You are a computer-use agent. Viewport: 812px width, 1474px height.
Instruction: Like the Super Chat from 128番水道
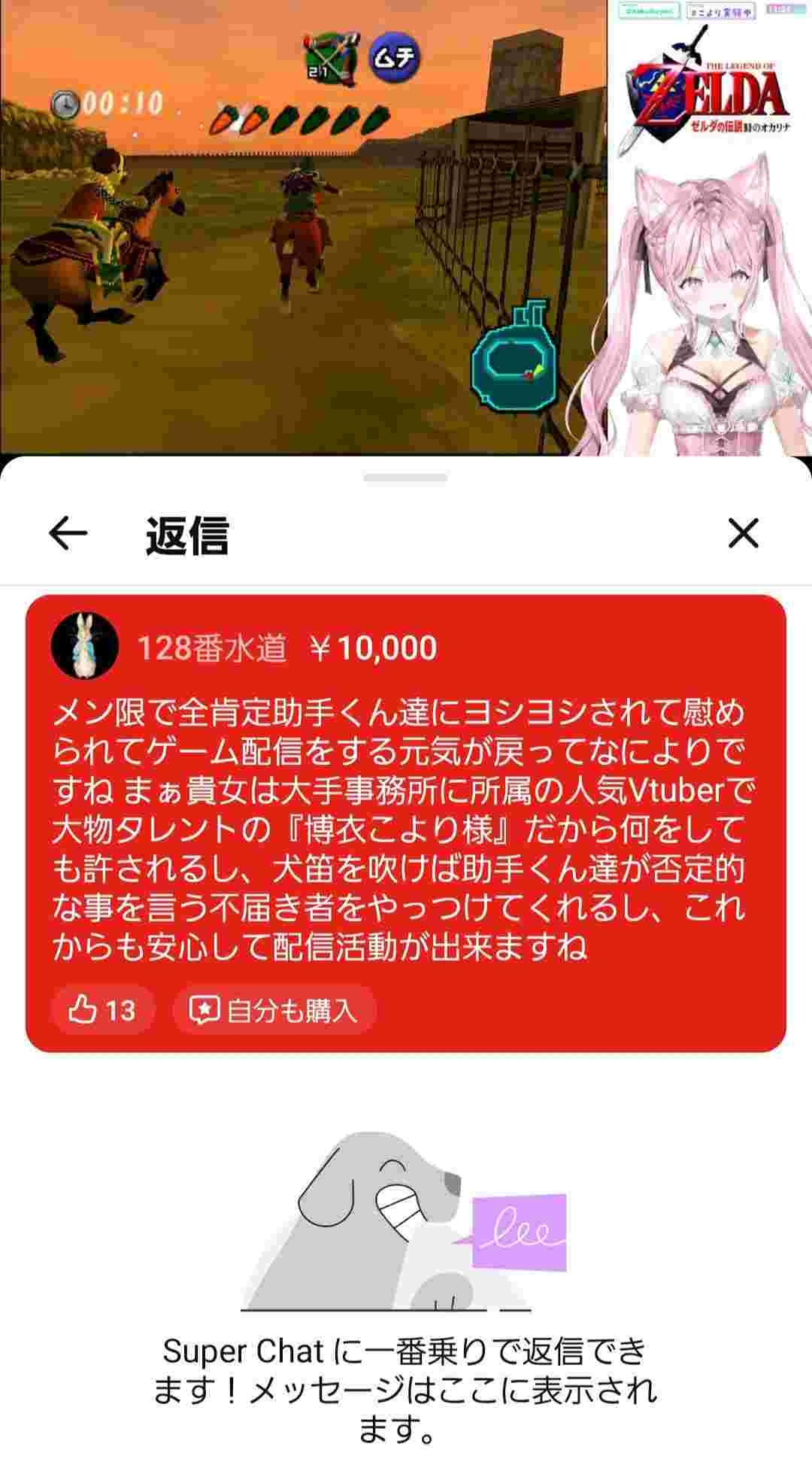(x=103, y=1010)
